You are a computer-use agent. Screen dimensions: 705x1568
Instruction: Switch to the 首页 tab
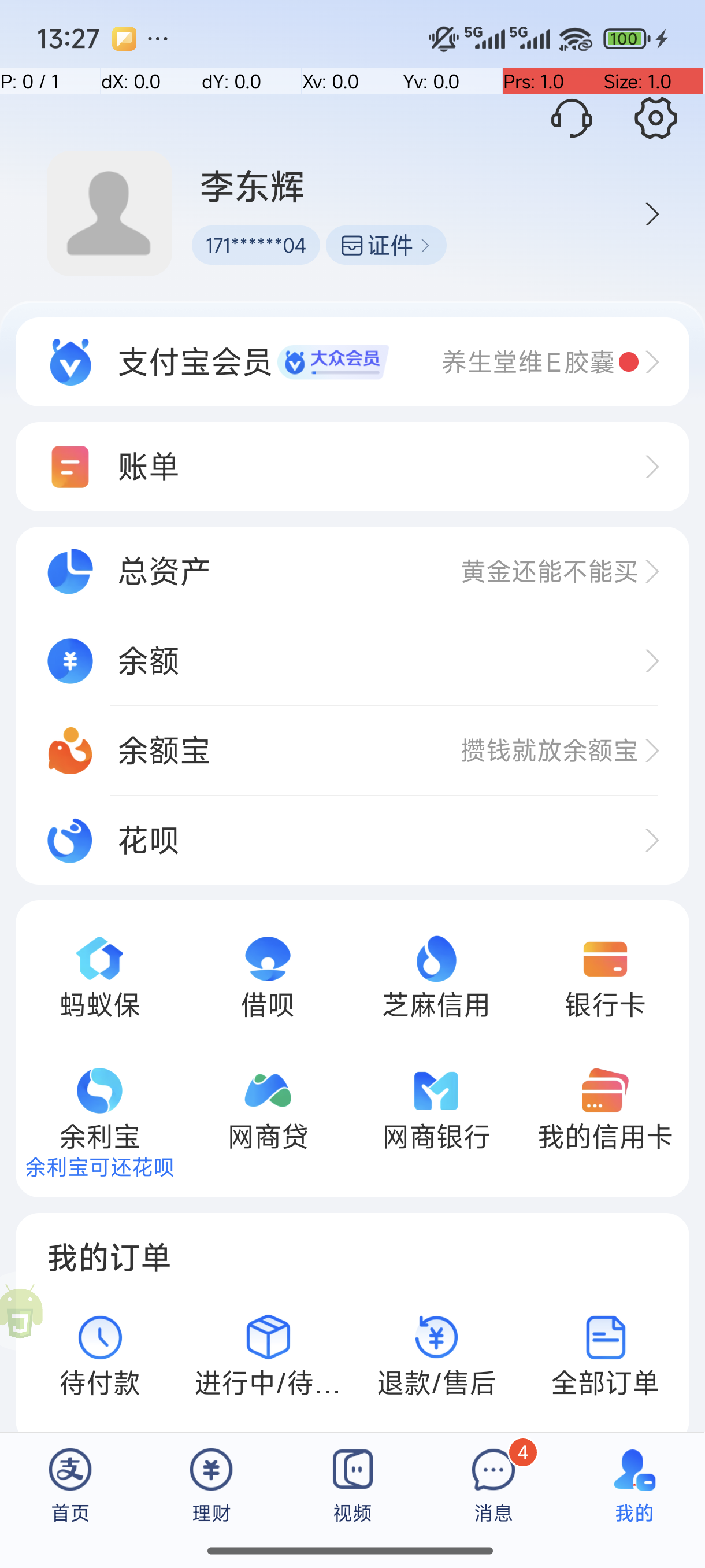(70, 1484)
